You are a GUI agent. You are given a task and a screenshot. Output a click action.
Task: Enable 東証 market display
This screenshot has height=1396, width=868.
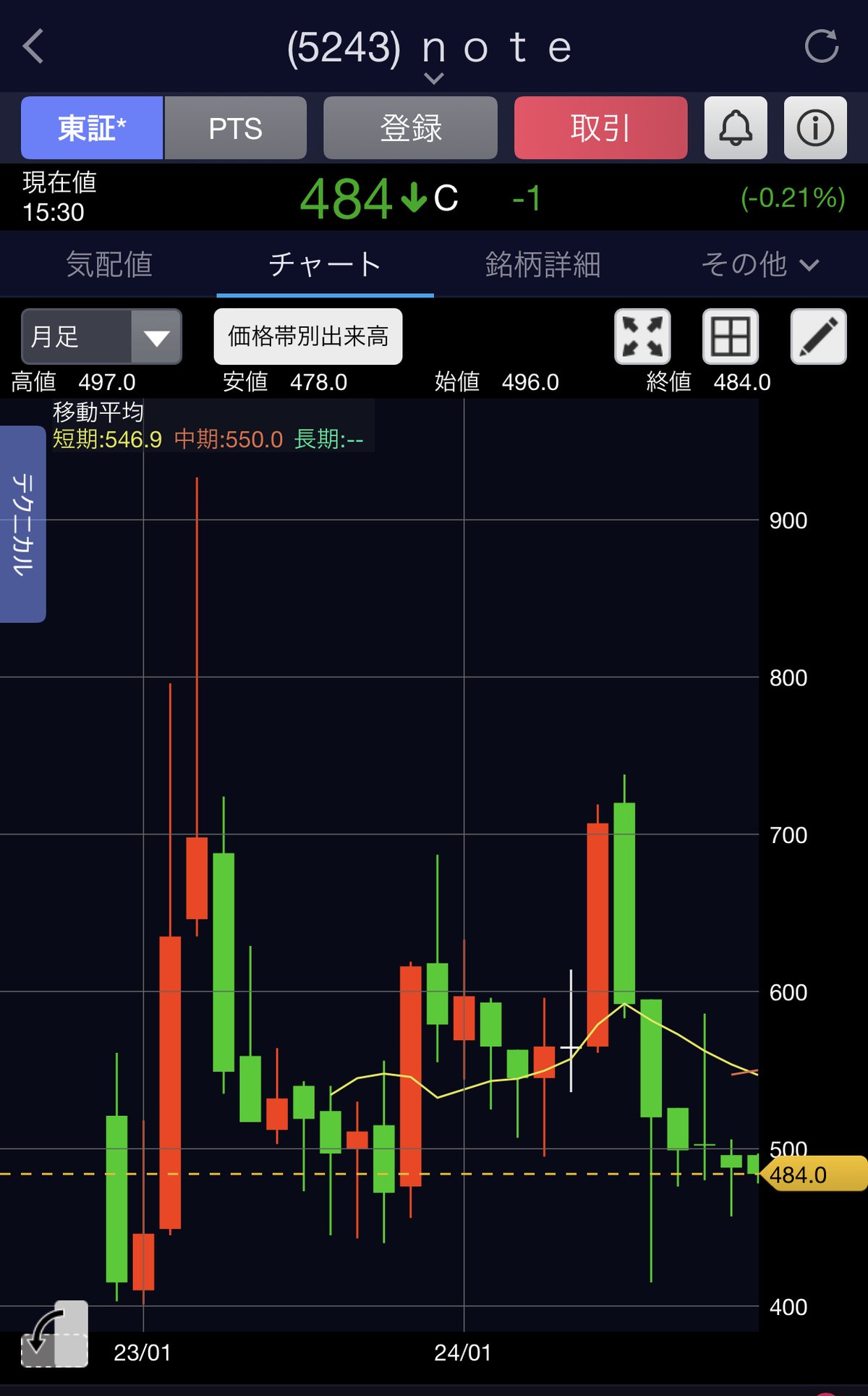pos(91,129)
